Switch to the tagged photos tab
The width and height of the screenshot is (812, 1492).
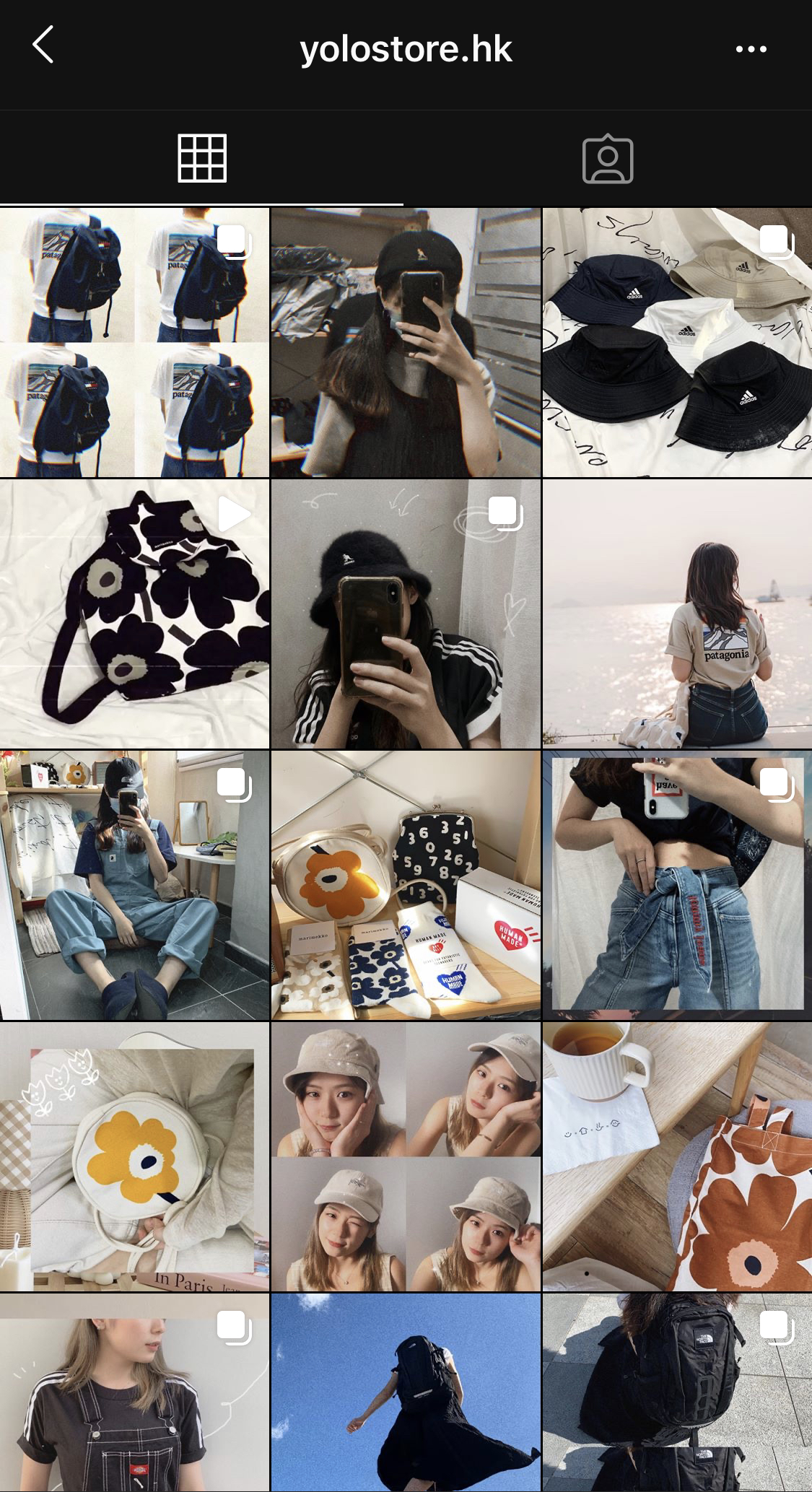coord(608,158)
